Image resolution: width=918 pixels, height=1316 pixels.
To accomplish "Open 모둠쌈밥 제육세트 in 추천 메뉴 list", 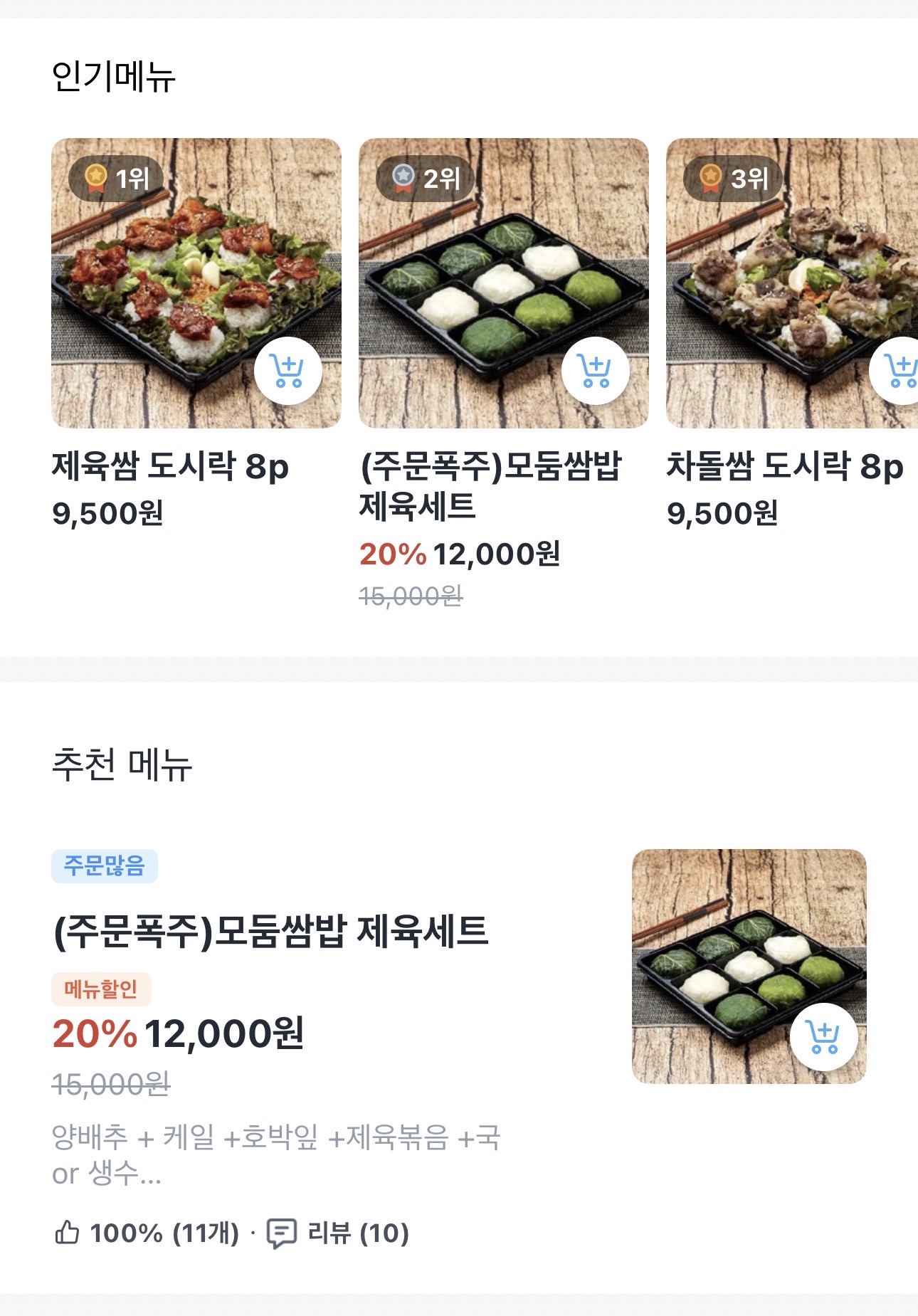I will point(271,931).
